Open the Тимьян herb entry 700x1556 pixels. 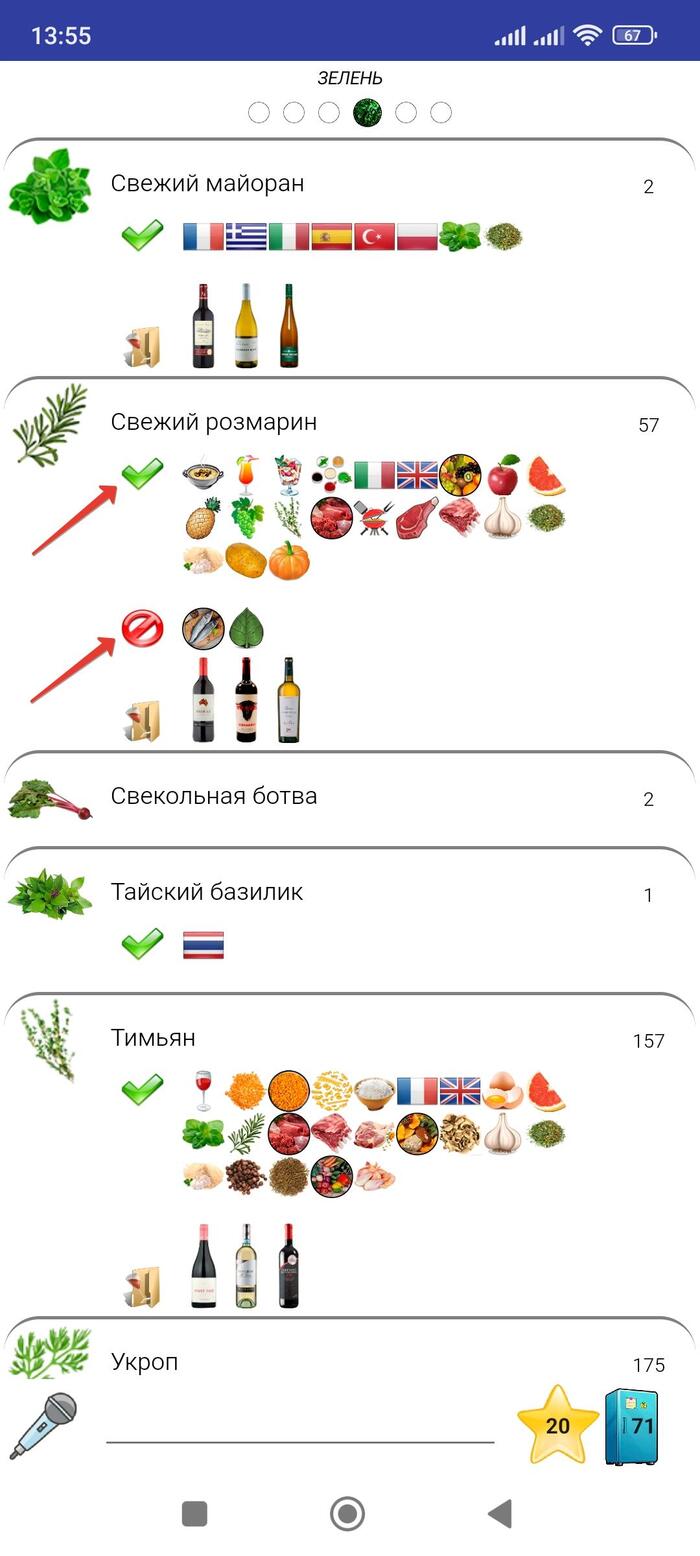(152, 1038)
